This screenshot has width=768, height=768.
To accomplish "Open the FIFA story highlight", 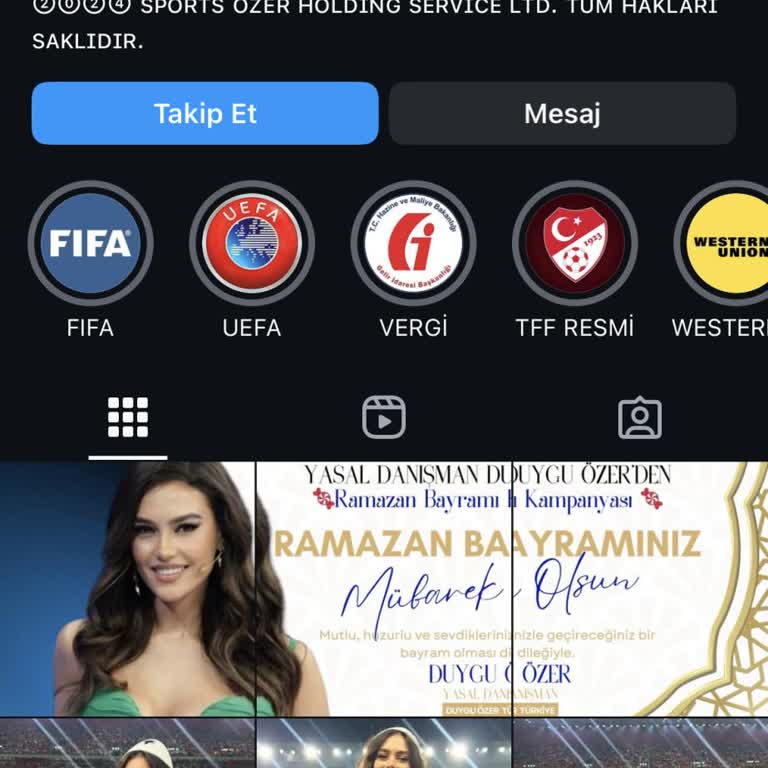I will pyautogui.click(x=90, y=243).
